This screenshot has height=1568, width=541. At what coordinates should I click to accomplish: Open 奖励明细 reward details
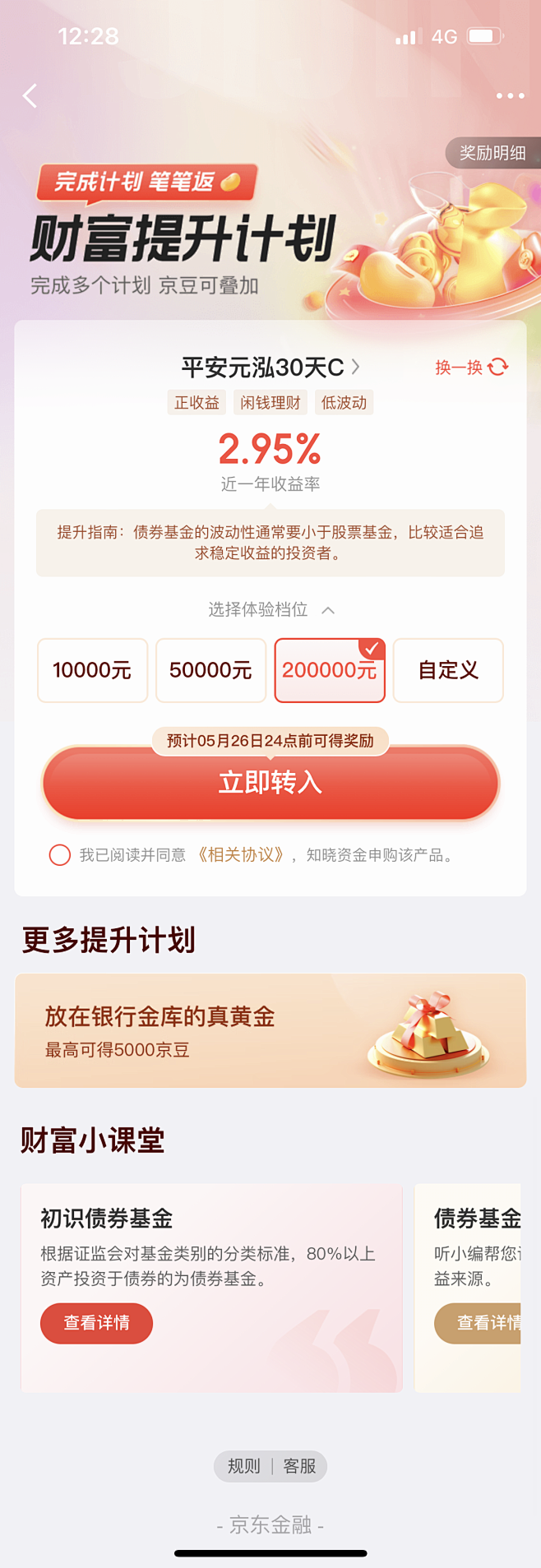(x=492, y=153)
